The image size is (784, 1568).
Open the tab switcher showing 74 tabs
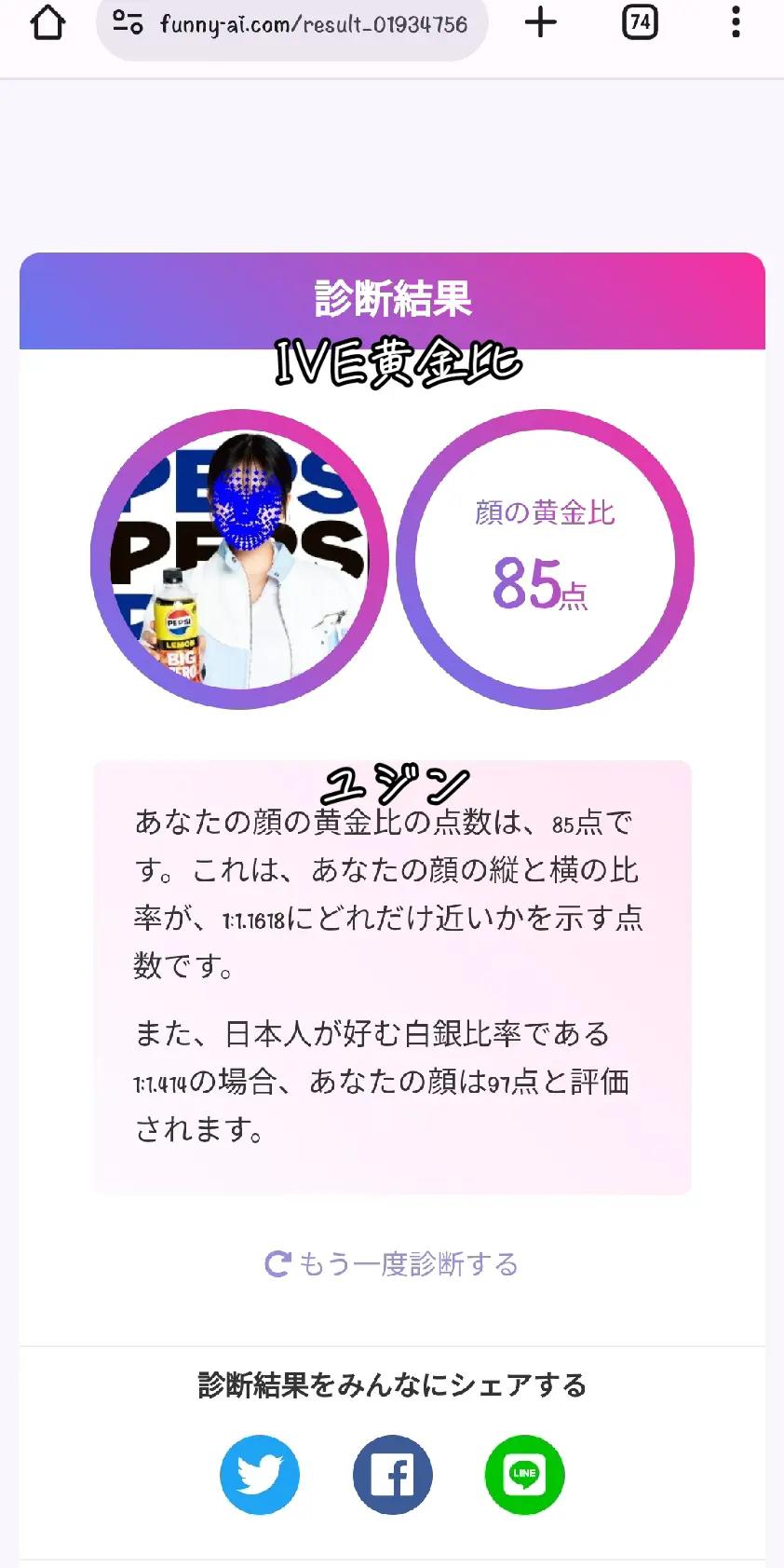point(640,22)
